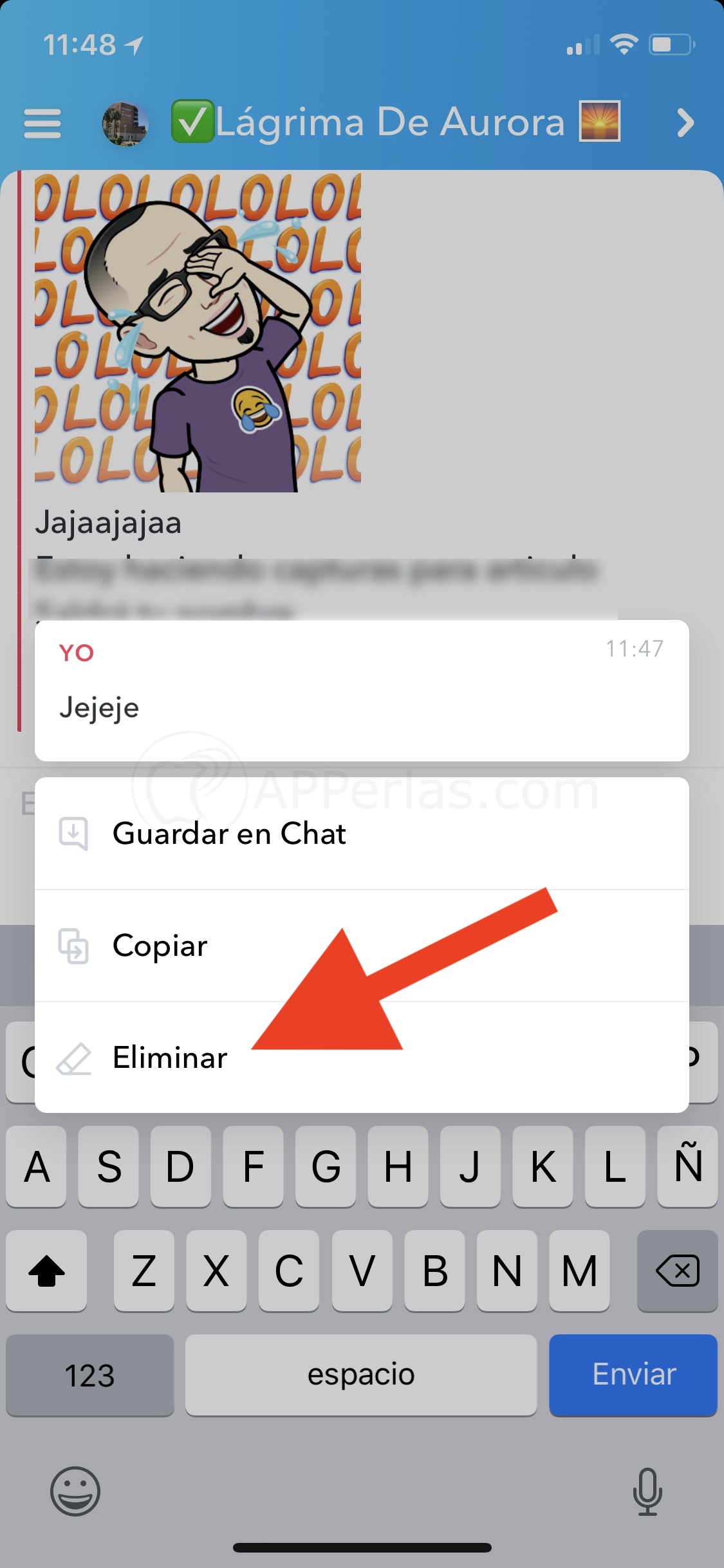Switch keyboard to 123 numbers
724x1568 pixels.
(x=90, y=1375)
